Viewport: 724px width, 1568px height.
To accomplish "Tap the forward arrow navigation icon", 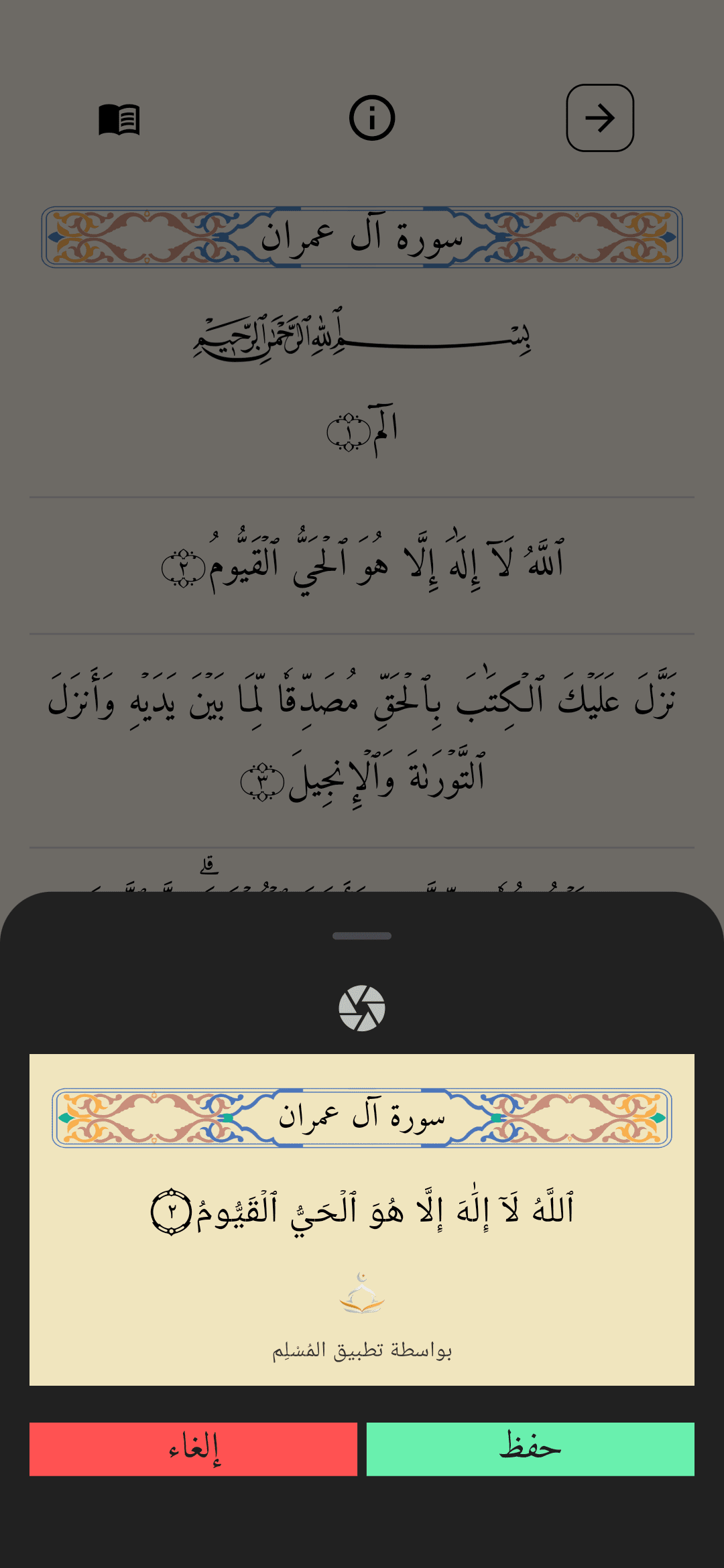I will (600, 117).
